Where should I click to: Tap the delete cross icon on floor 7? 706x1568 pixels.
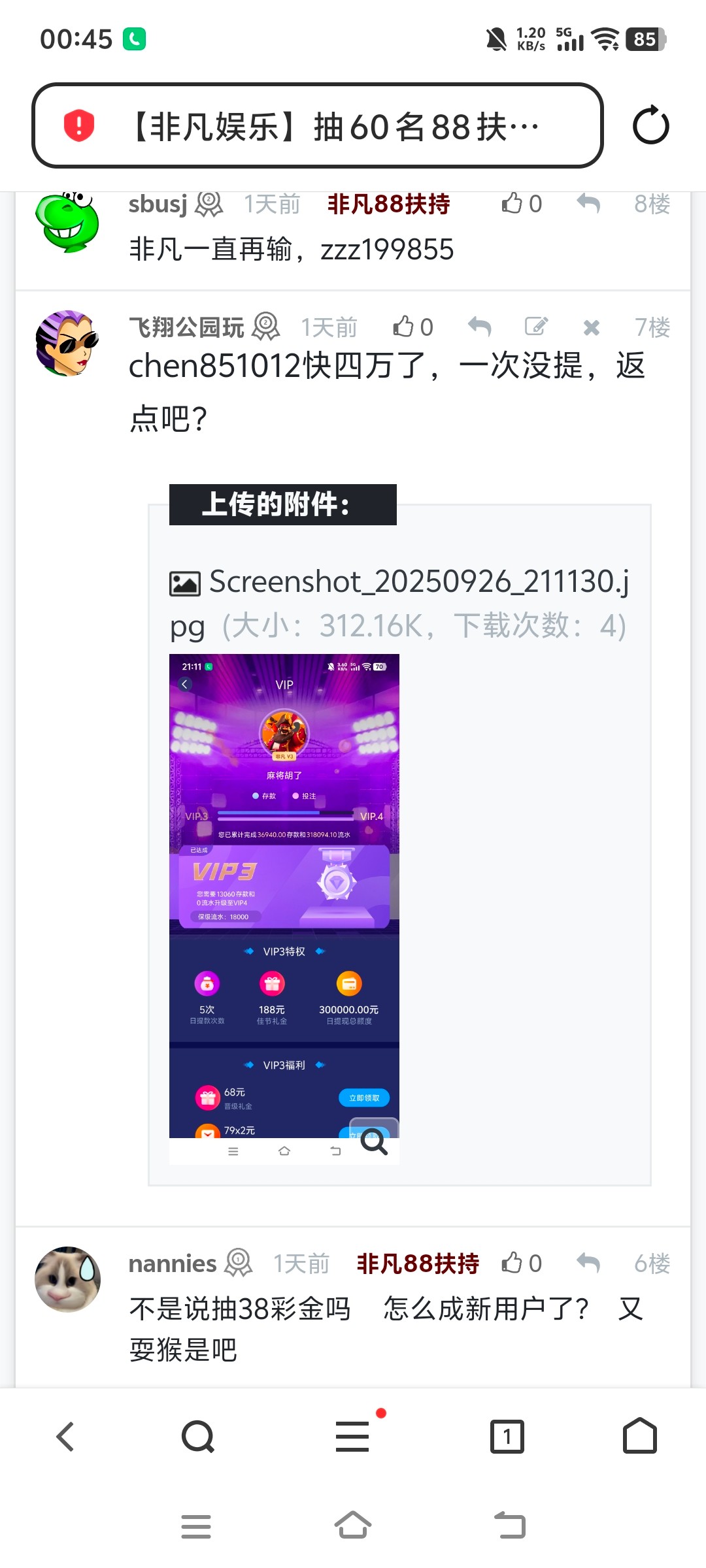click(592, 327)
